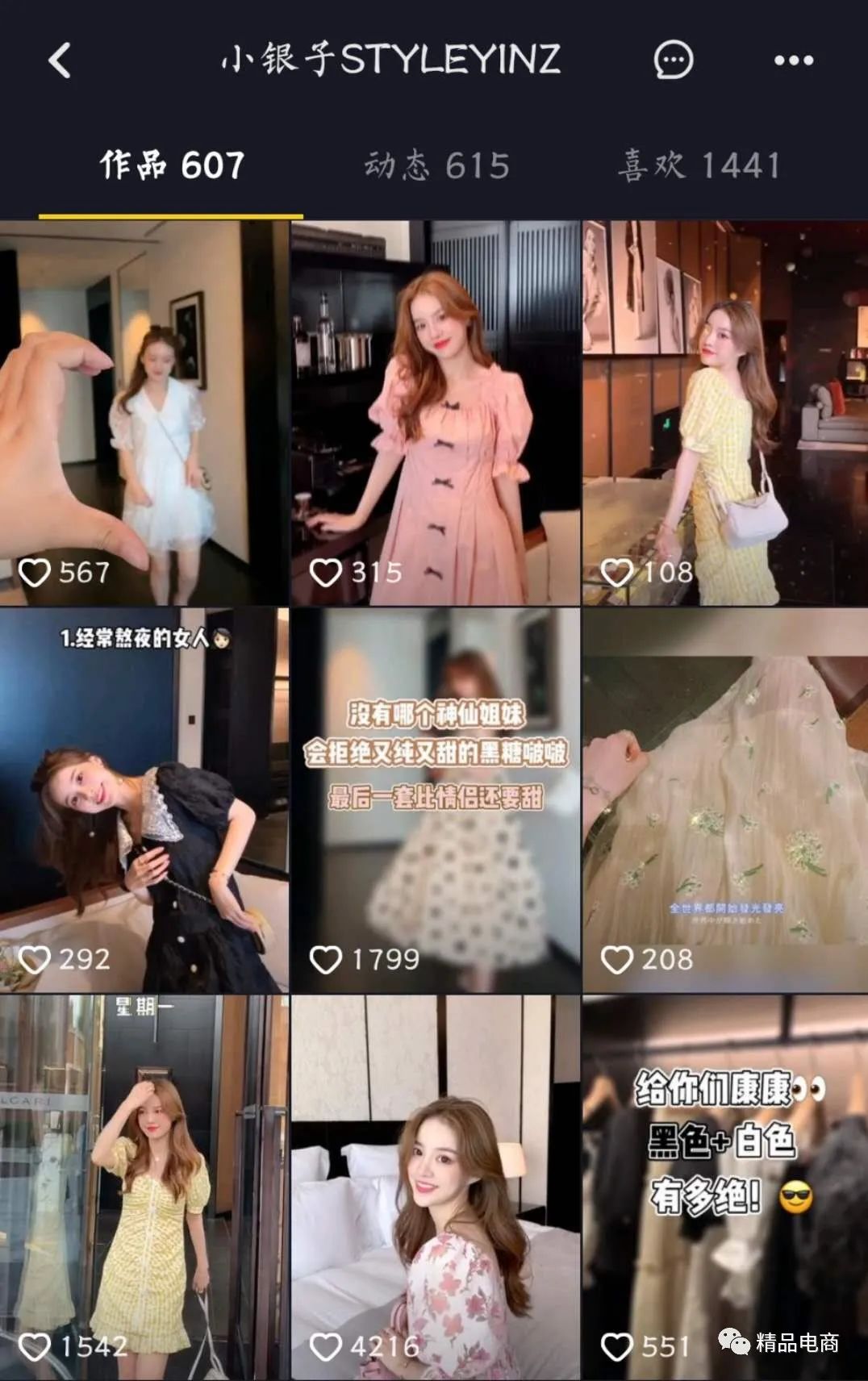Play the video with 108 likes
Viewport: 868px width, 1381px height.
(724, 411)
